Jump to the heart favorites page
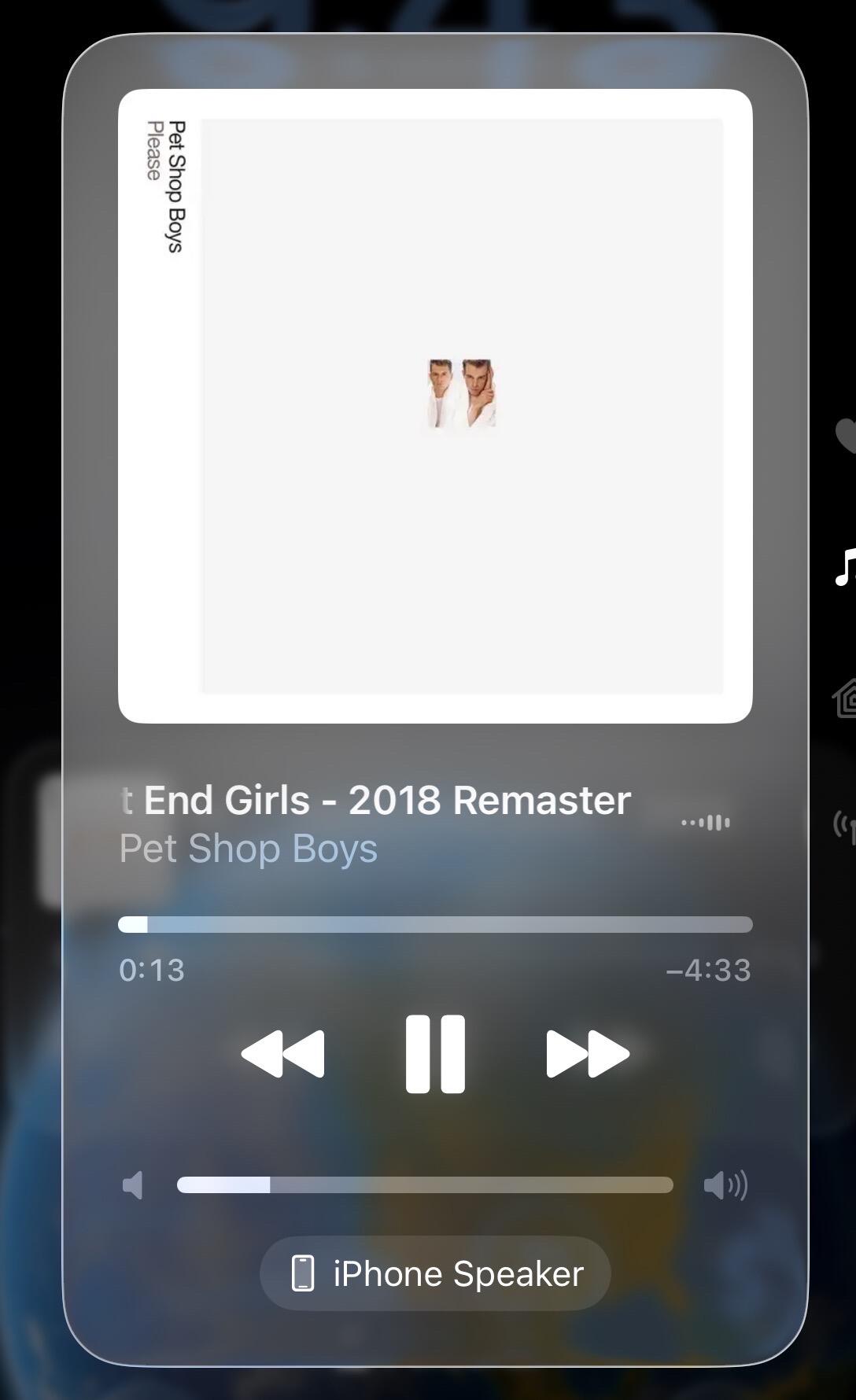856x1400 pixels. point(846,435)
